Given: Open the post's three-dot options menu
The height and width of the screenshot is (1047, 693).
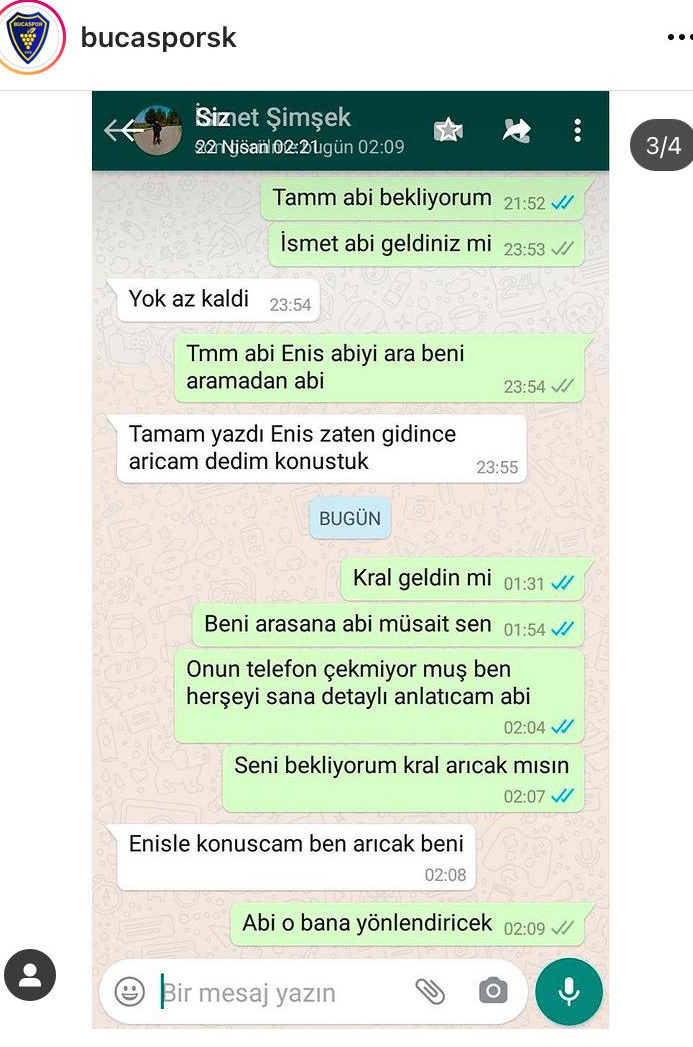Looking at the screenshot, I should point(677,38).
